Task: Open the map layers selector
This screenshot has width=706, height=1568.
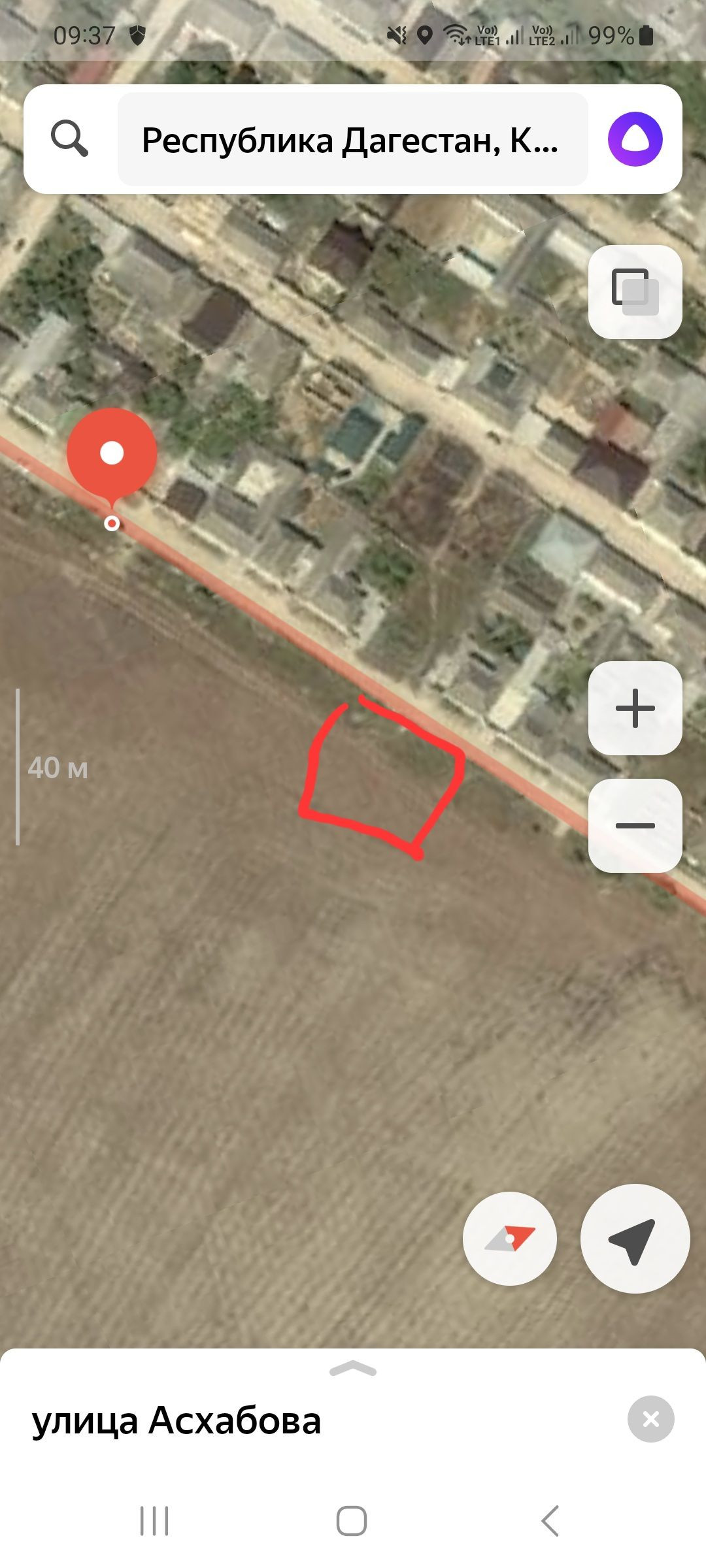Action: tap(635, 291)
